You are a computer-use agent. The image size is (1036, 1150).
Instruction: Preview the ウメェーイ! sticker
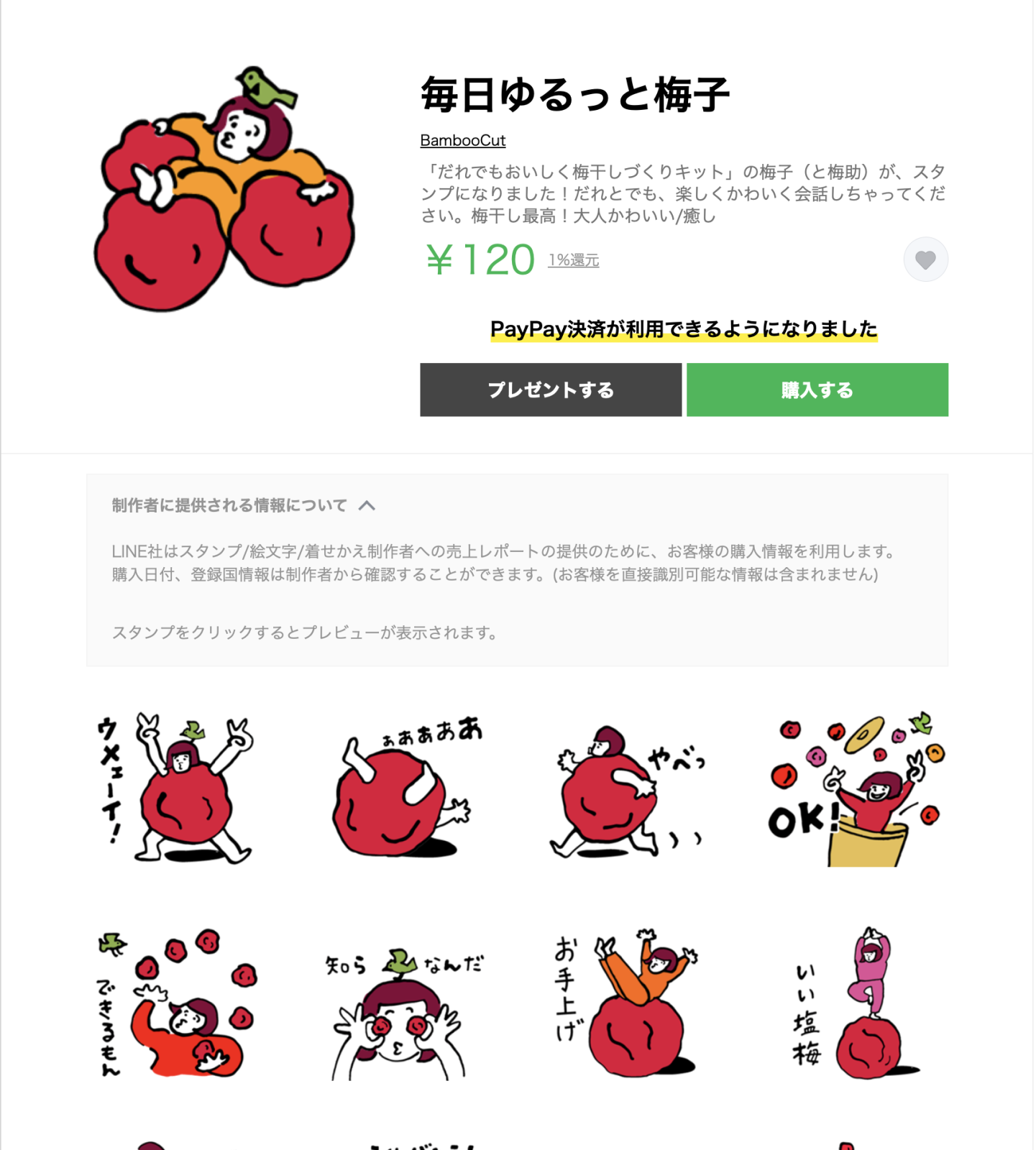pyautogui.click(x=176, y=788)
